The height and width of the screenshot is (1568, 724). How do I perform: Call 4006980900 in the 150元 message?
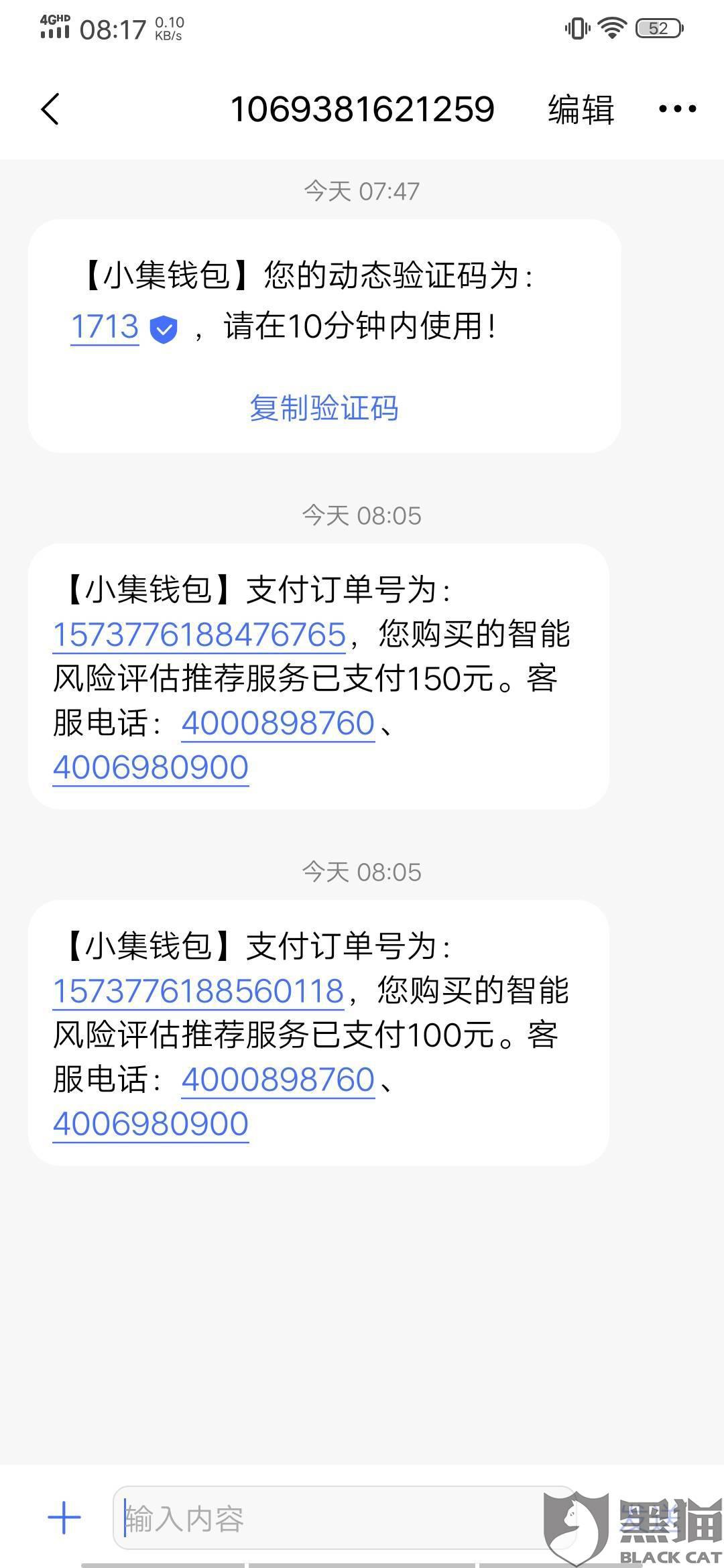point(151,767)
